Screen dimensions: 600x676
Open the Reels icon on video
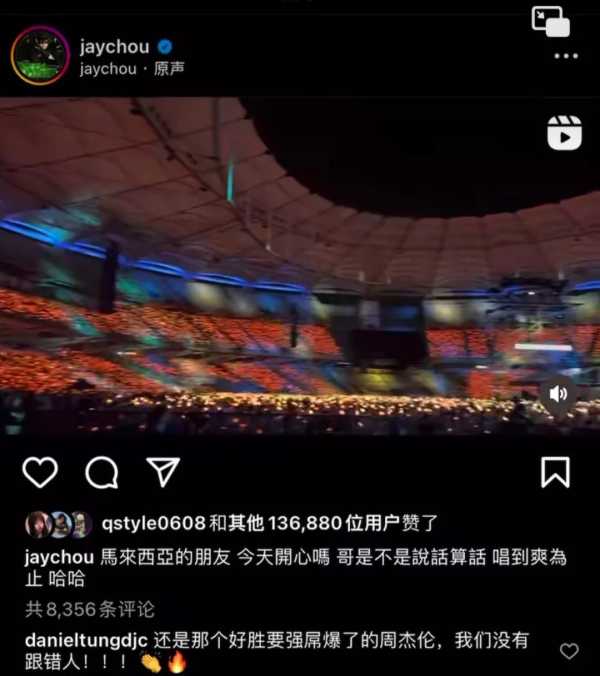tap(564, 132)
